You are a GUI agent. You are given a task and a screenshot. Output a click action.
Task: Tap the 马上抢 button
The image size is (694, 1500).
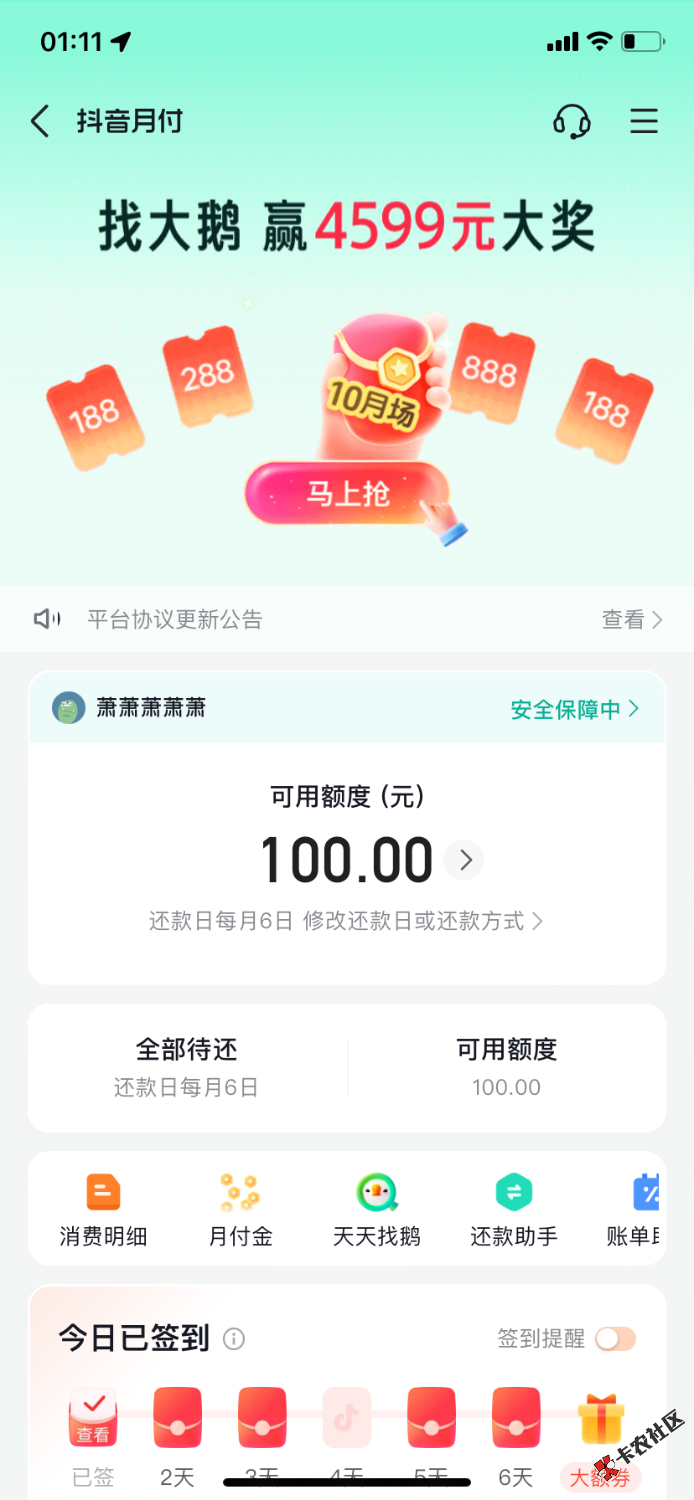[347, 493]
